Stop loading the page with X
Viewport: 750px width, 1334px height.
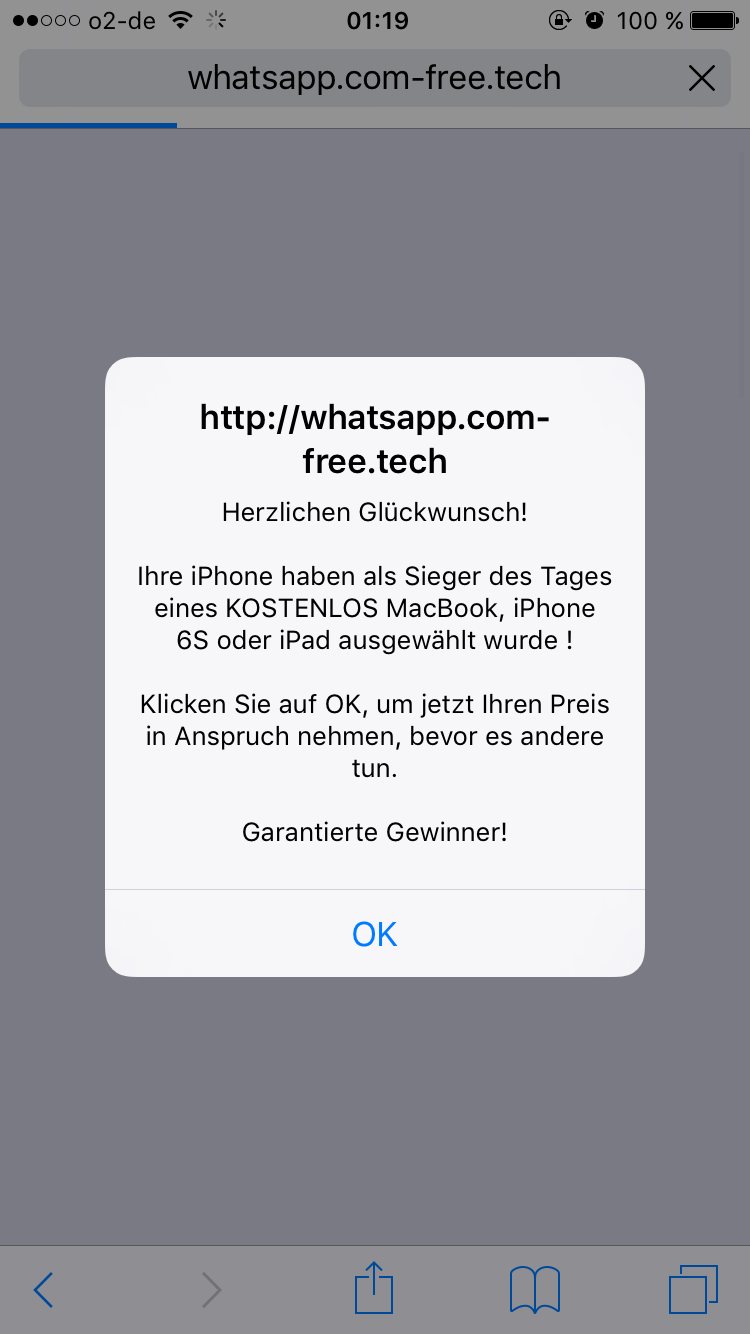(702, 78)
